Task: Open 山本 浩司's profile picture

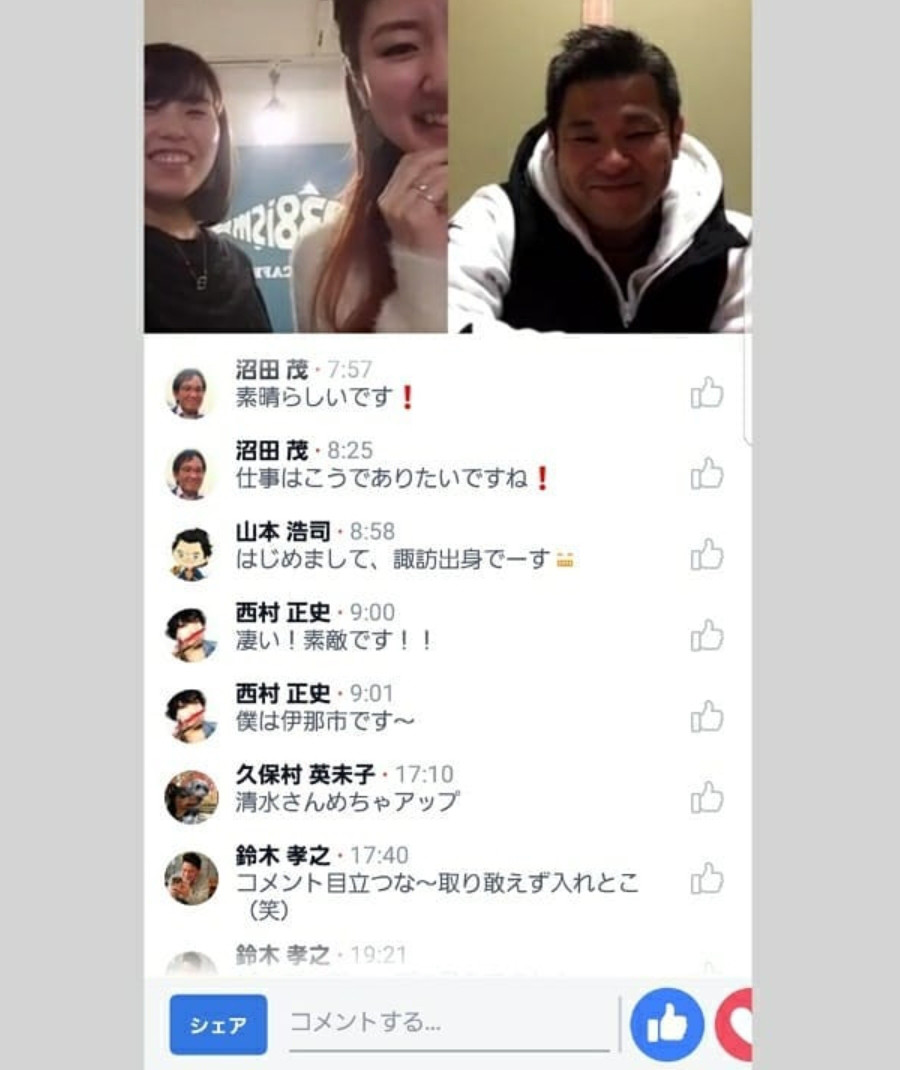Action: (190, 554)
